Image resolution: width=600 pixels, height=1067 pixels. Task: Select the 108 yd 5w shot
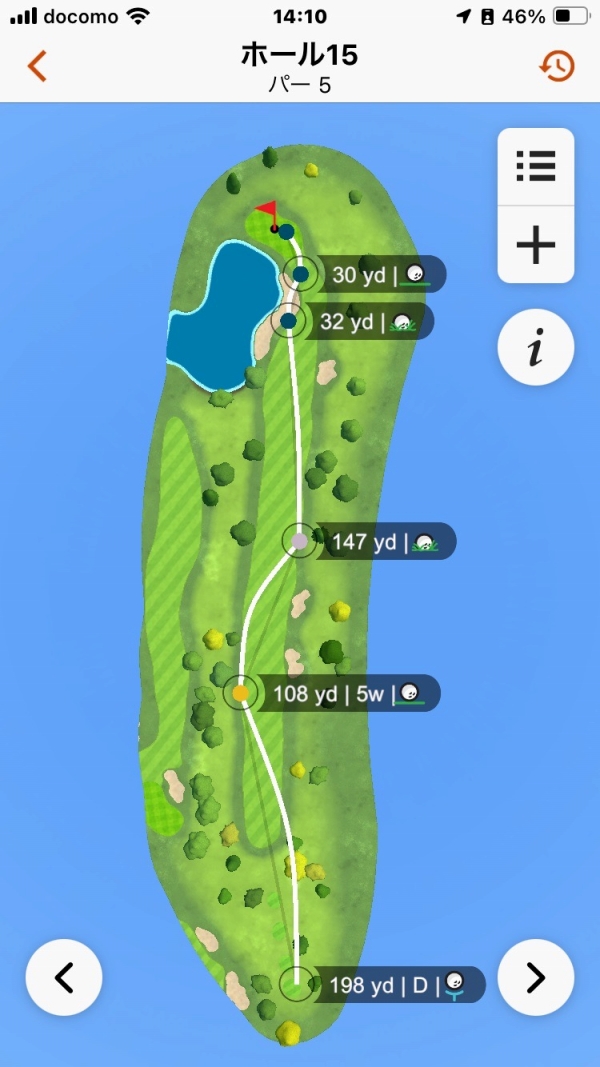tap(241, 692)
